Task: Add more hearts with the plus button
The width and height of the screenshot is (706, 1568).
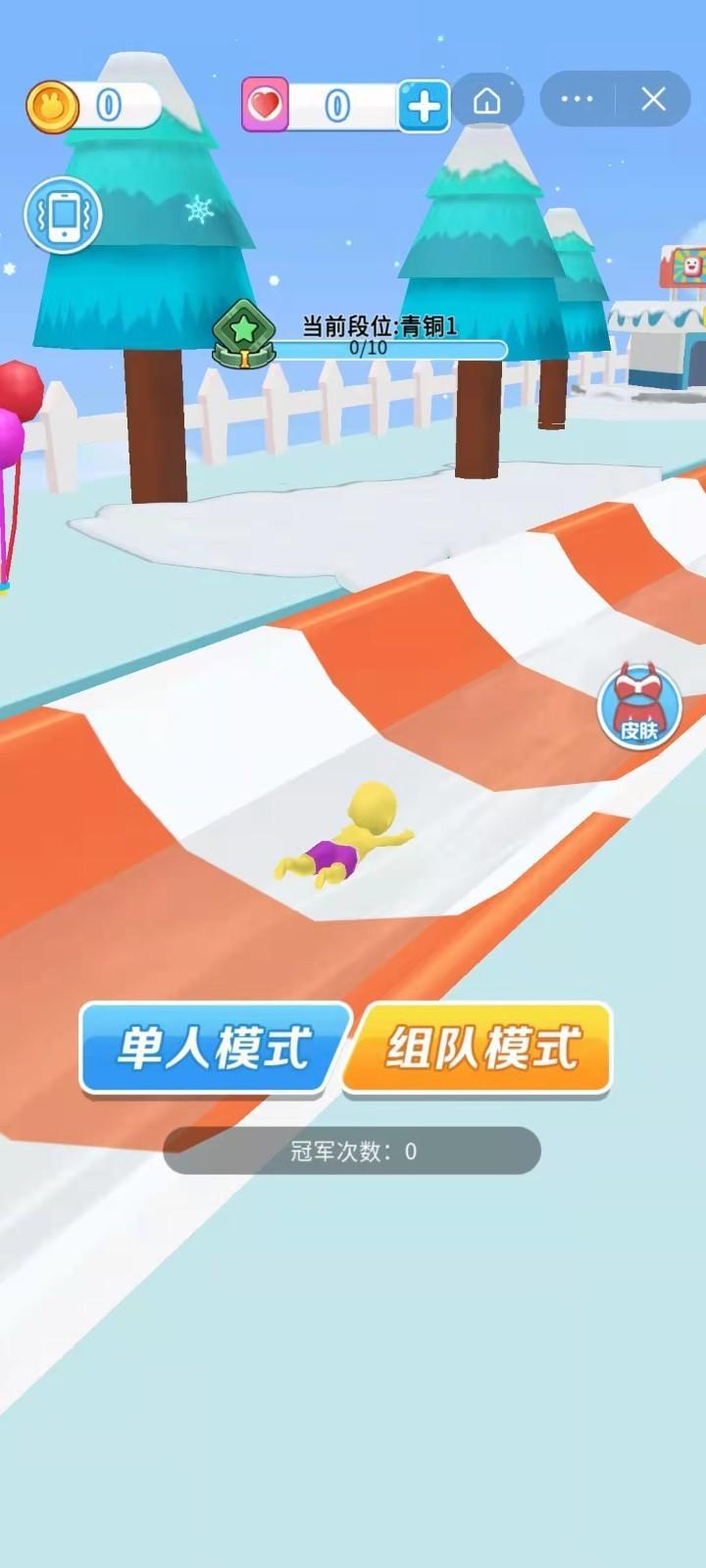Action: click(424, 106)
